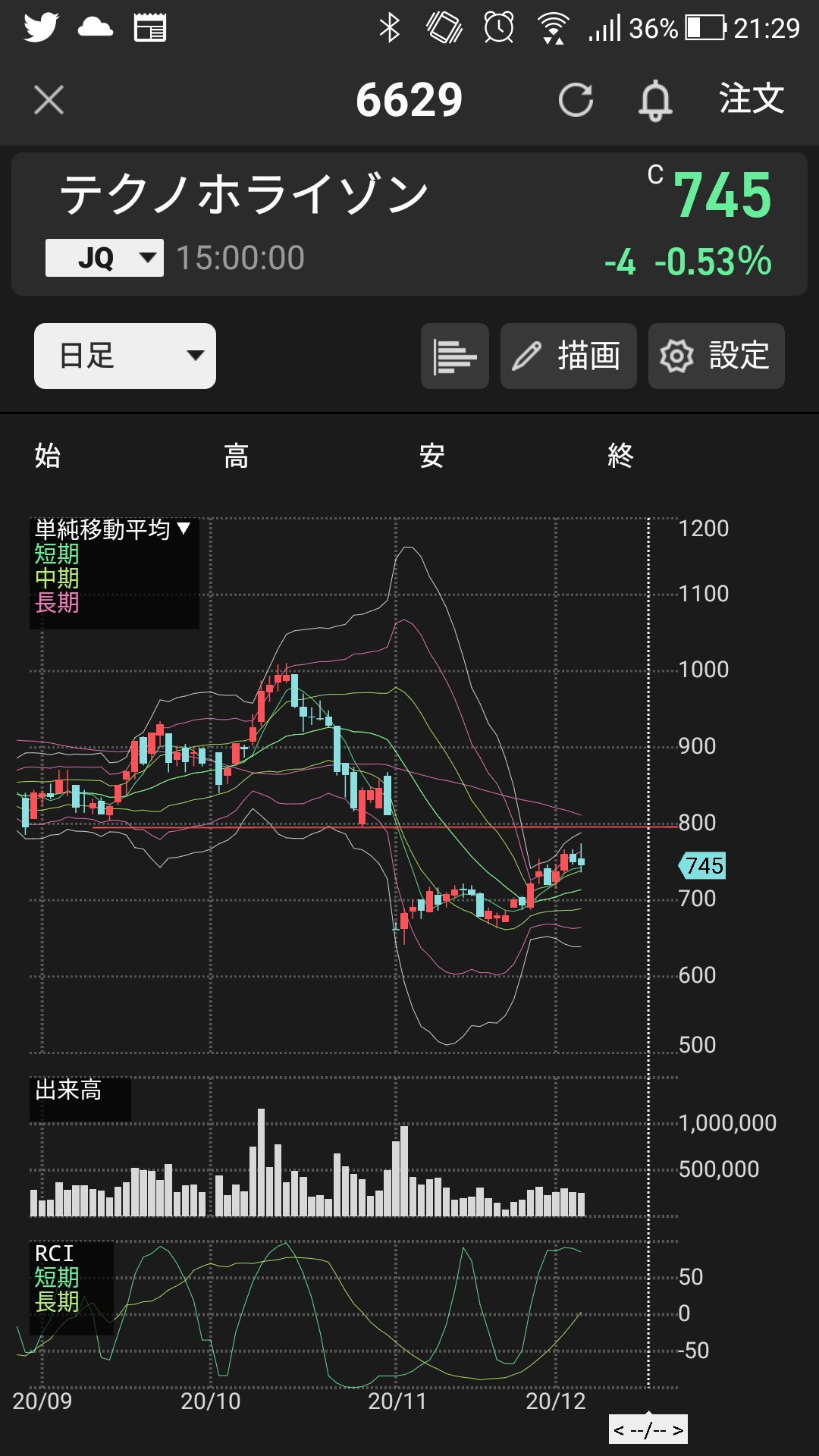This screenshot has height=1456, width=819.
Task: Open the JQ market dropdown
Action: pos(105,258)
